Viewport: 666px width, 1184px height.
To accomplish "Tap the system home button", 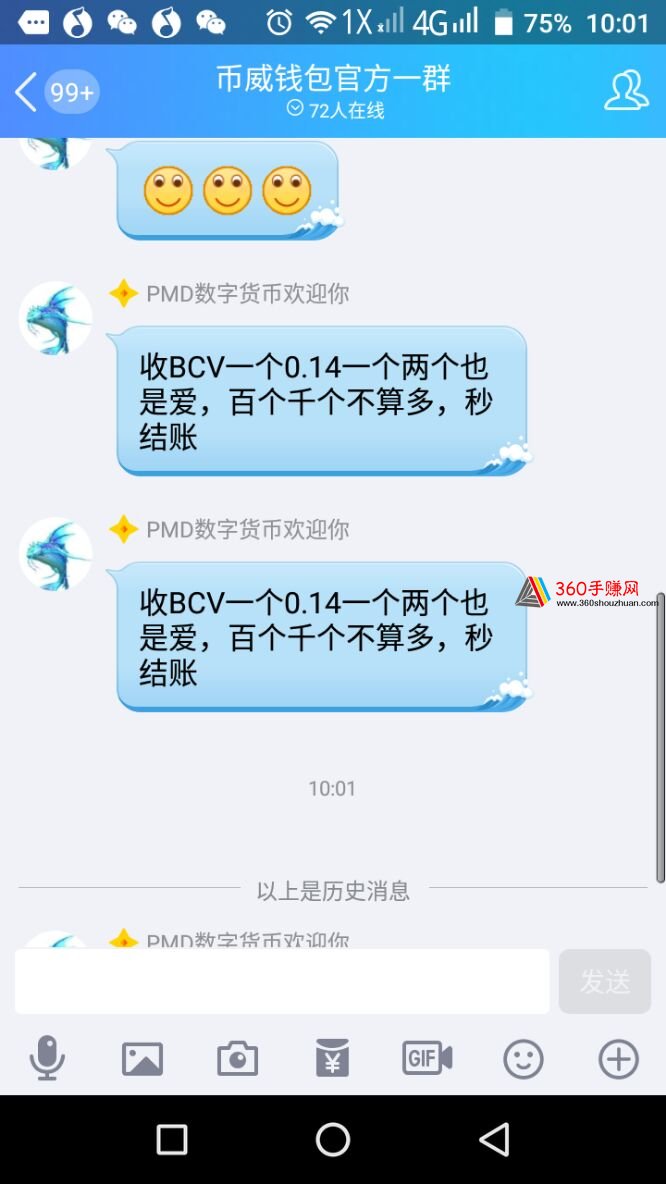I will tap(333, 1139).
